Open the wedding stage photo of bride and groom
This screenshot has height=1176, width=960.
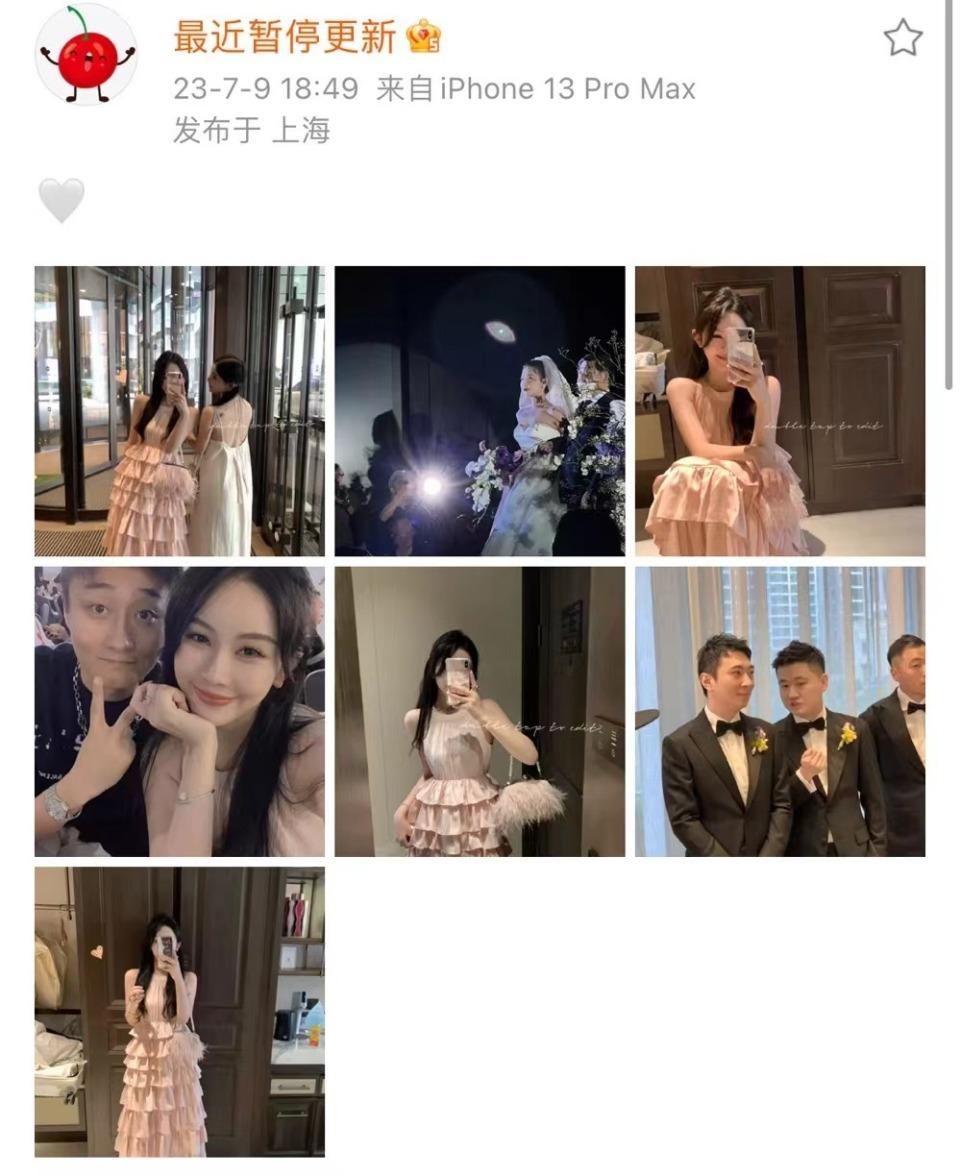[x=480, y=411]
